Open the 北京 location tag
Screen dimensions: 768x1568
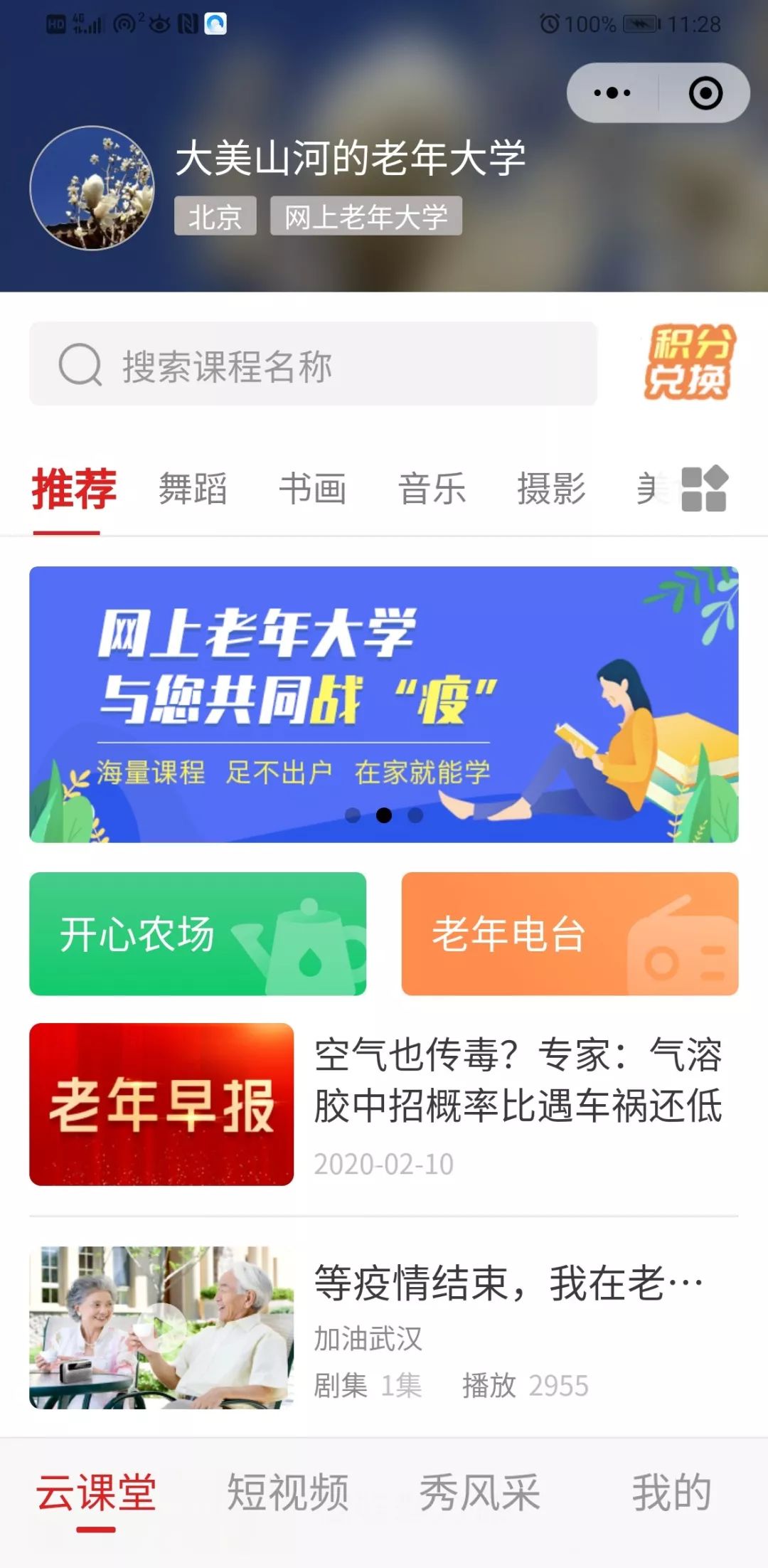[215, 217]
